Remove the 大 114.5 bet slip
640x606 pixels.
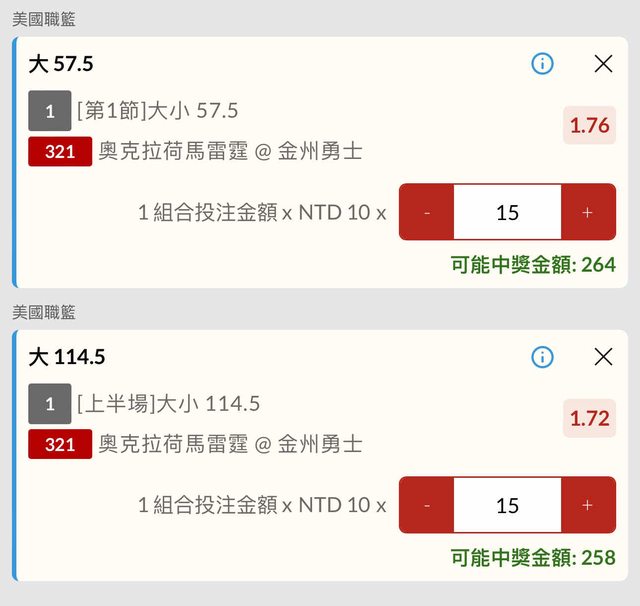pyautogui.click(x=603, y=357)
